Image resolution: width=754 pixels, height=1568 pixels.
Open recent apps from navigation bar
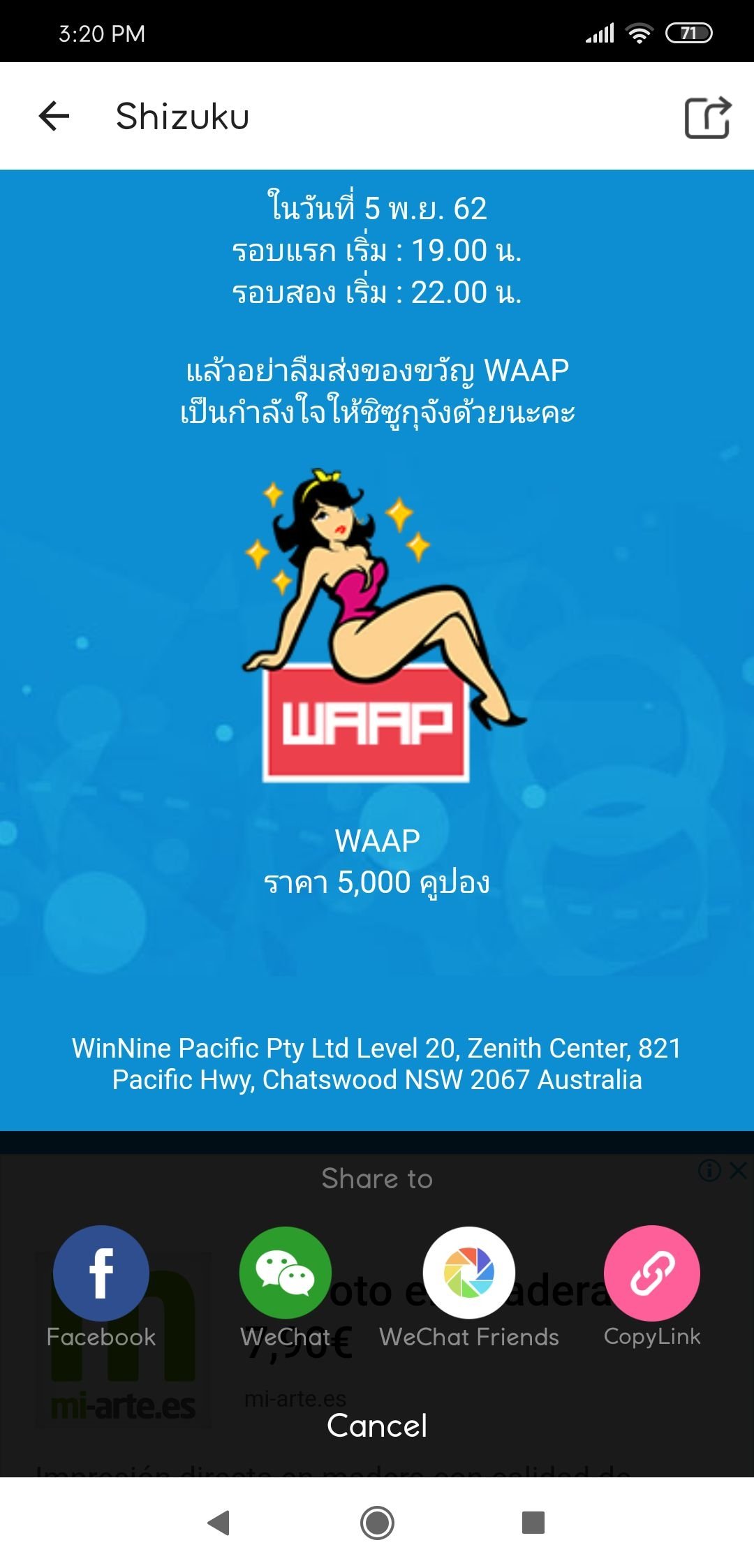click(x=533, y=1523)
